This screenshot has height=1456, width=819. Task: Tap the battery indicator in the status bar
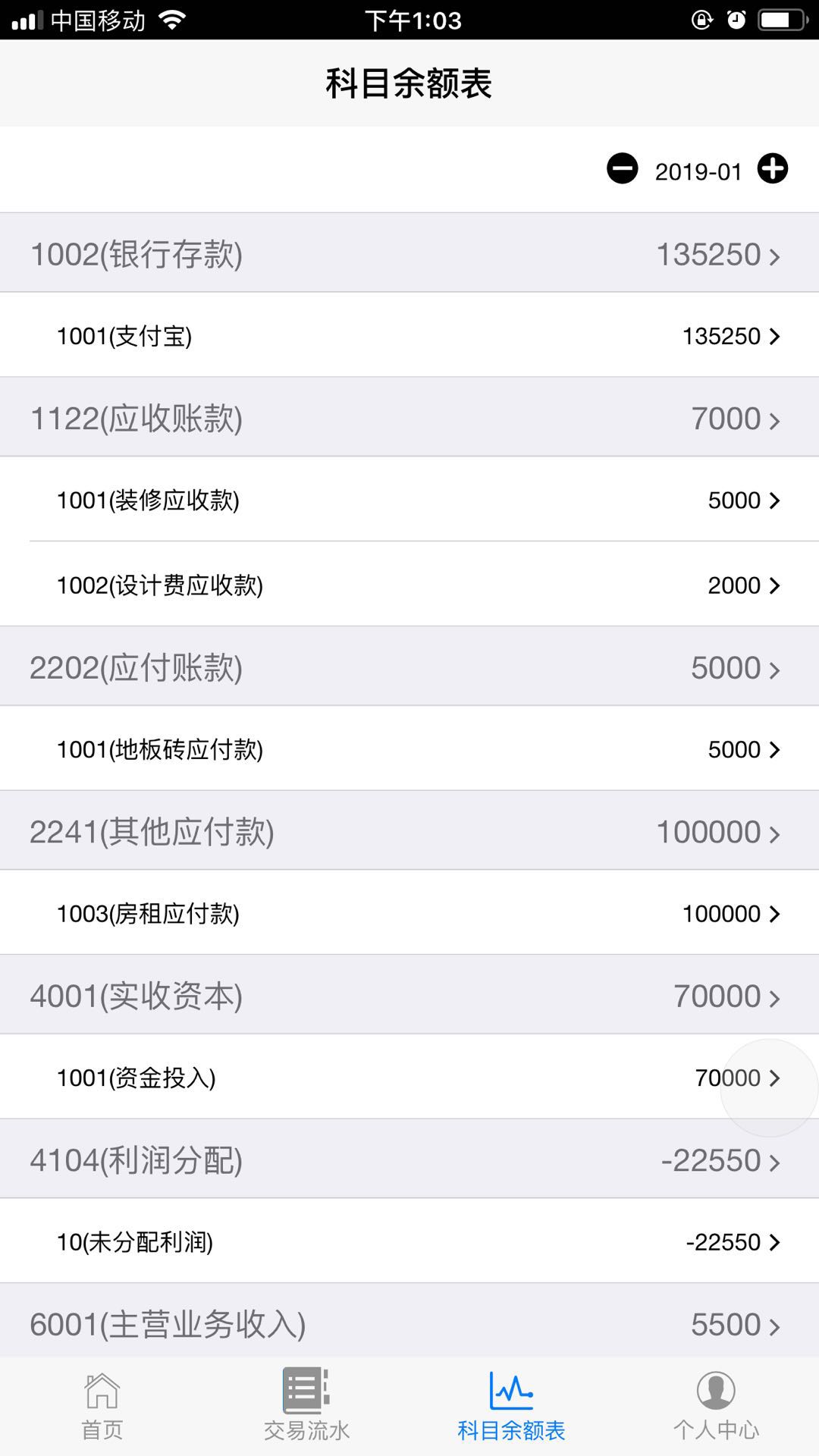(x=780, y=20)
